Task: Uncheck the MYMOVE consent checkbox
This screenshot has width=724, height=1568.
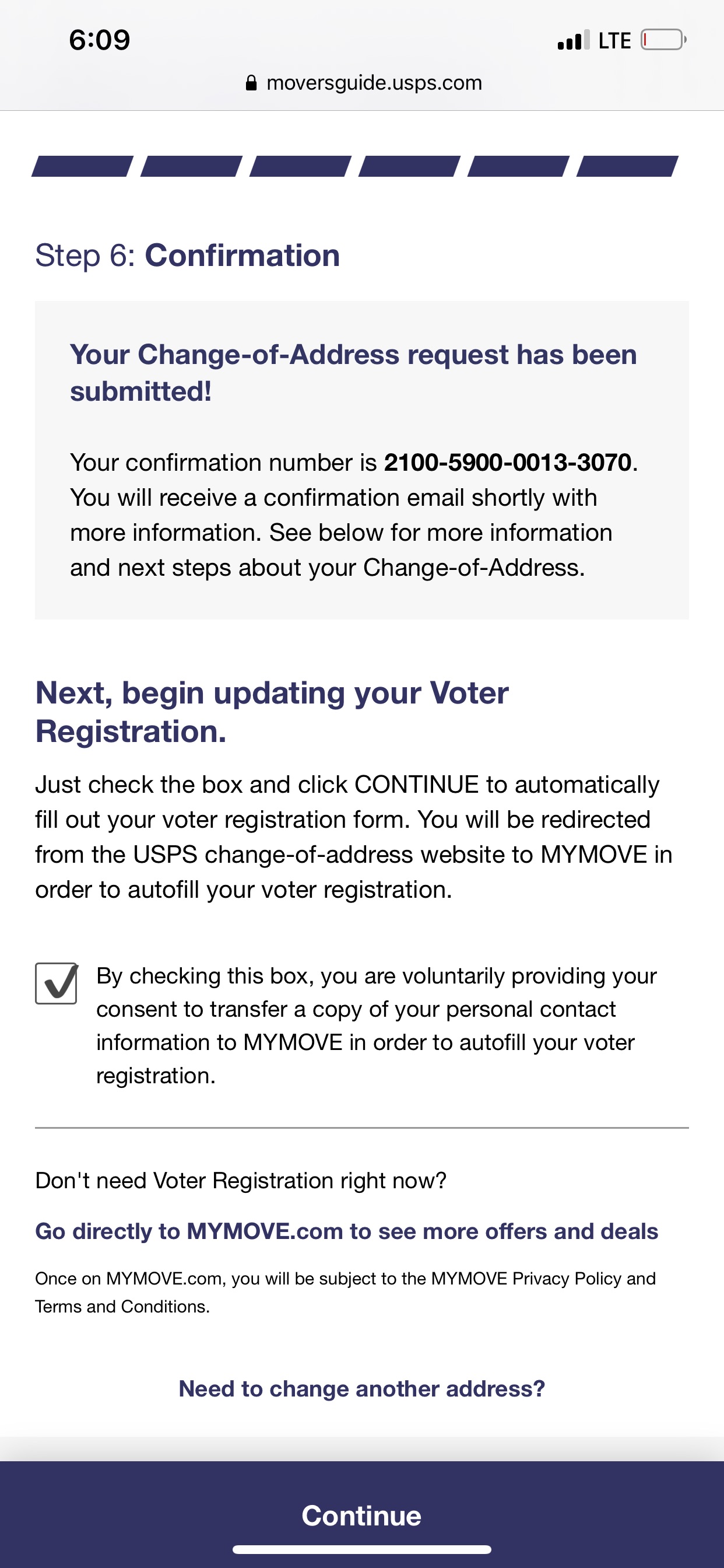Action: pos(56,983)
